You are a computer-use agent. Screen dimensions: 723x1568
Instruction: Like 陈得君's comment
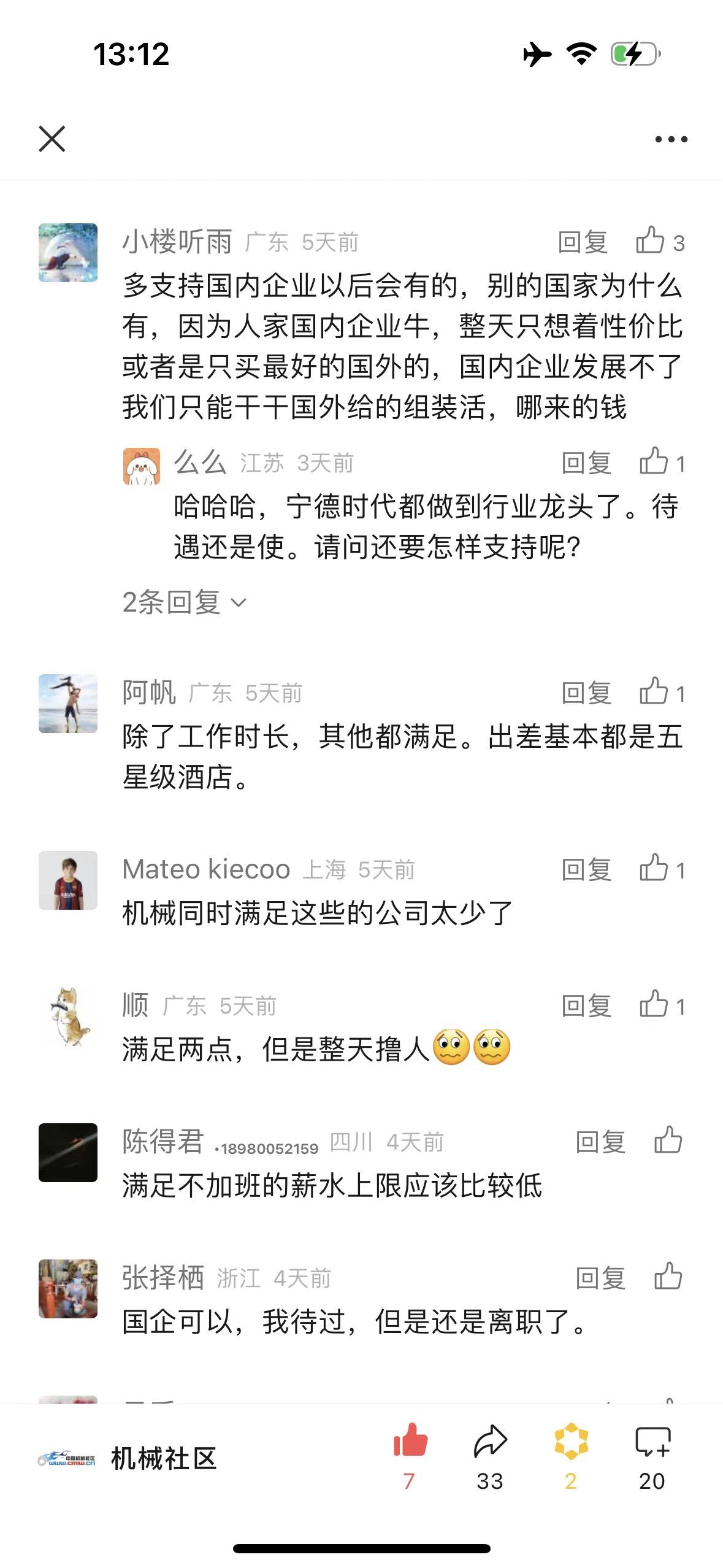click(668, 1141)
